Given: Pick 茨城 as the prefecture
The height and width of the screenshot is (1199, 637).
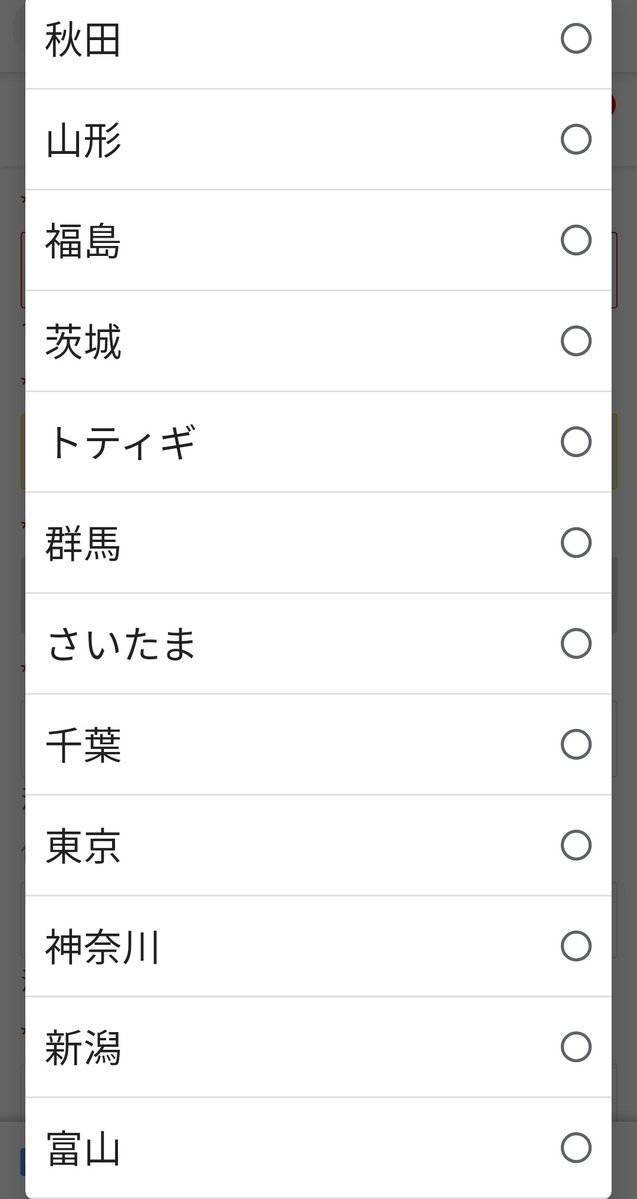Looking at the screenshot, I should [575, 341].
